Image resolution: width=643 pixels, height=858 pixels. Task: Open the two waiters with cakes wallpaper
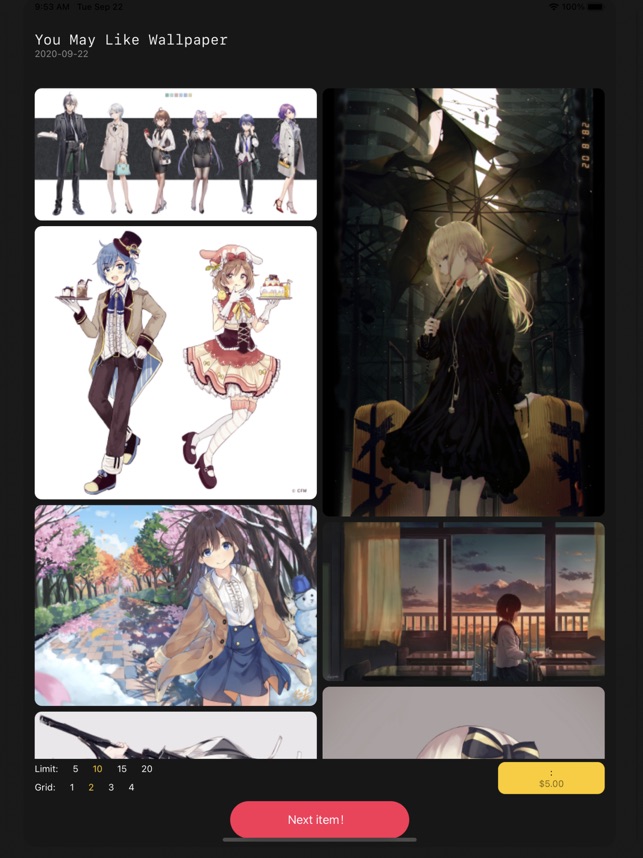pos(175,362)
